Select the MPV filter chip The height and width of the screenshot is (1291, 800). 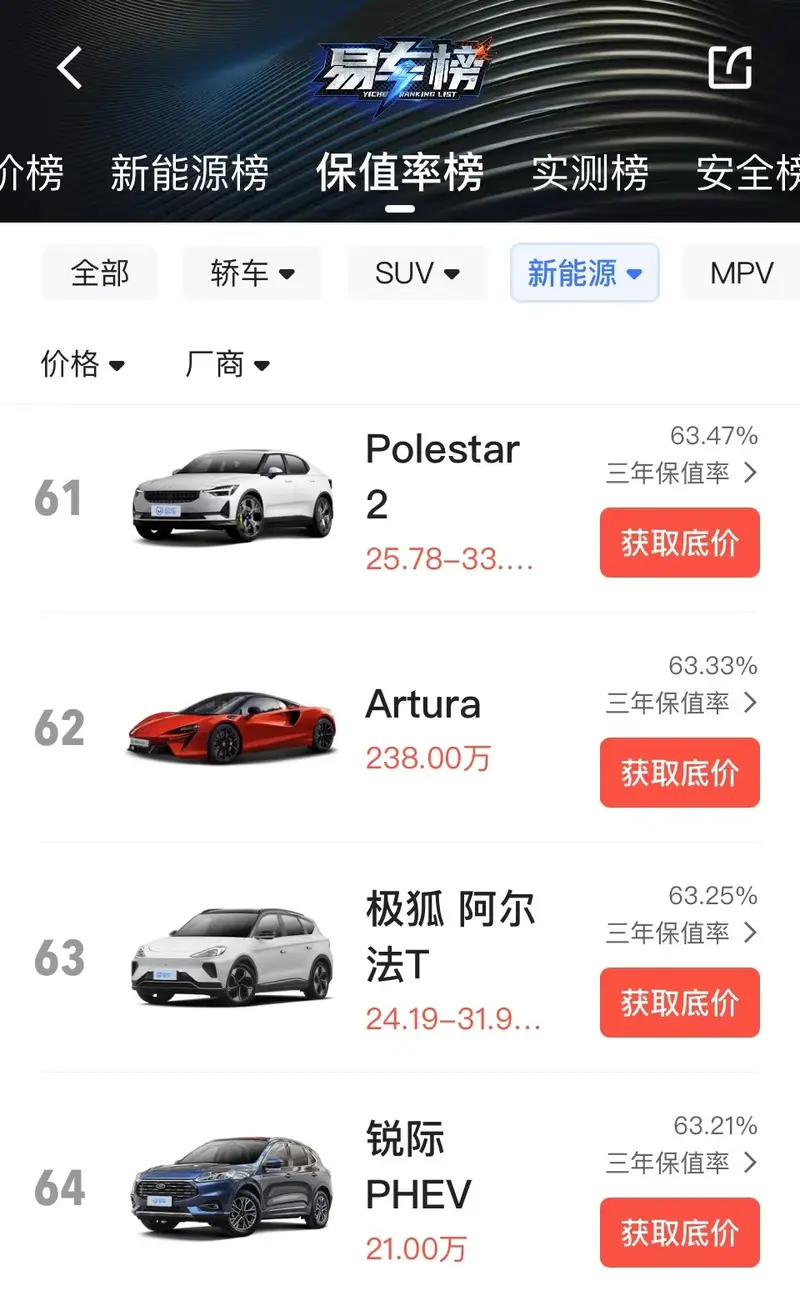tap(741, 273)
